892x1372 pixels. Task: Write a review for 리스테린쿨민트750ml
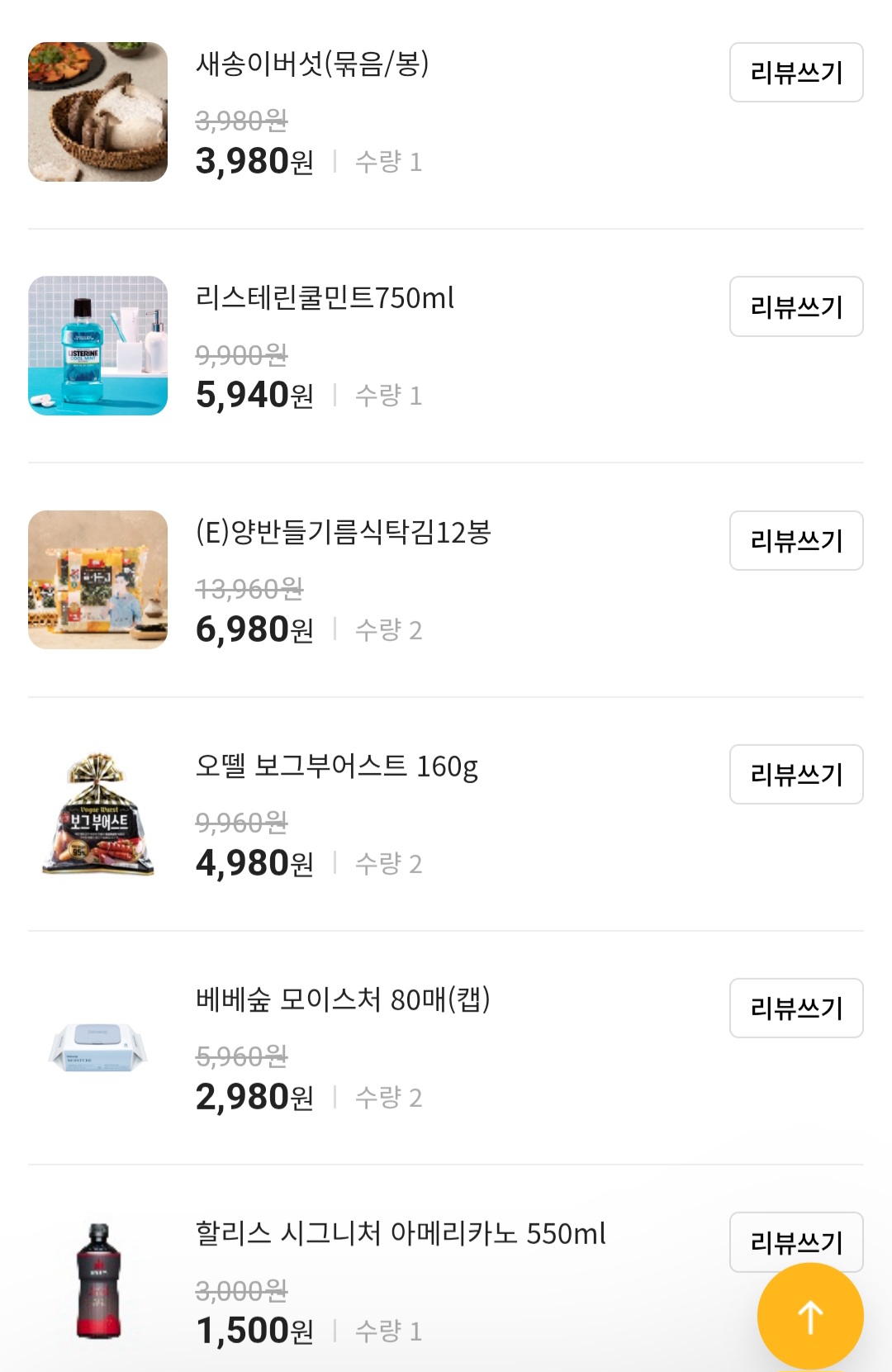pos(795,306)
